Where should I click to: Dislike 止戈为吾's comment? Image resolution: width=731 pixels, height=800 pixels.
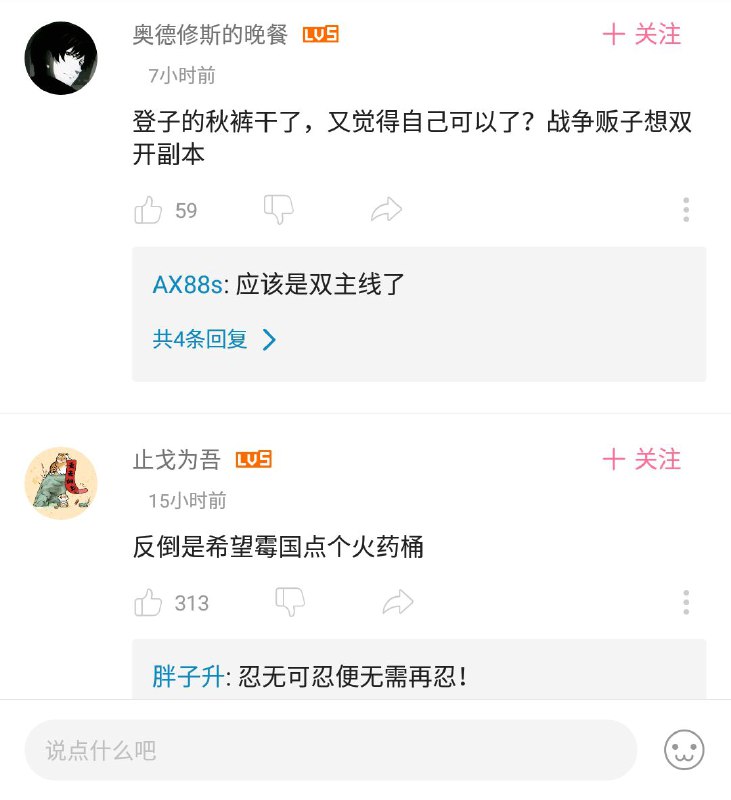click(291, 602)
